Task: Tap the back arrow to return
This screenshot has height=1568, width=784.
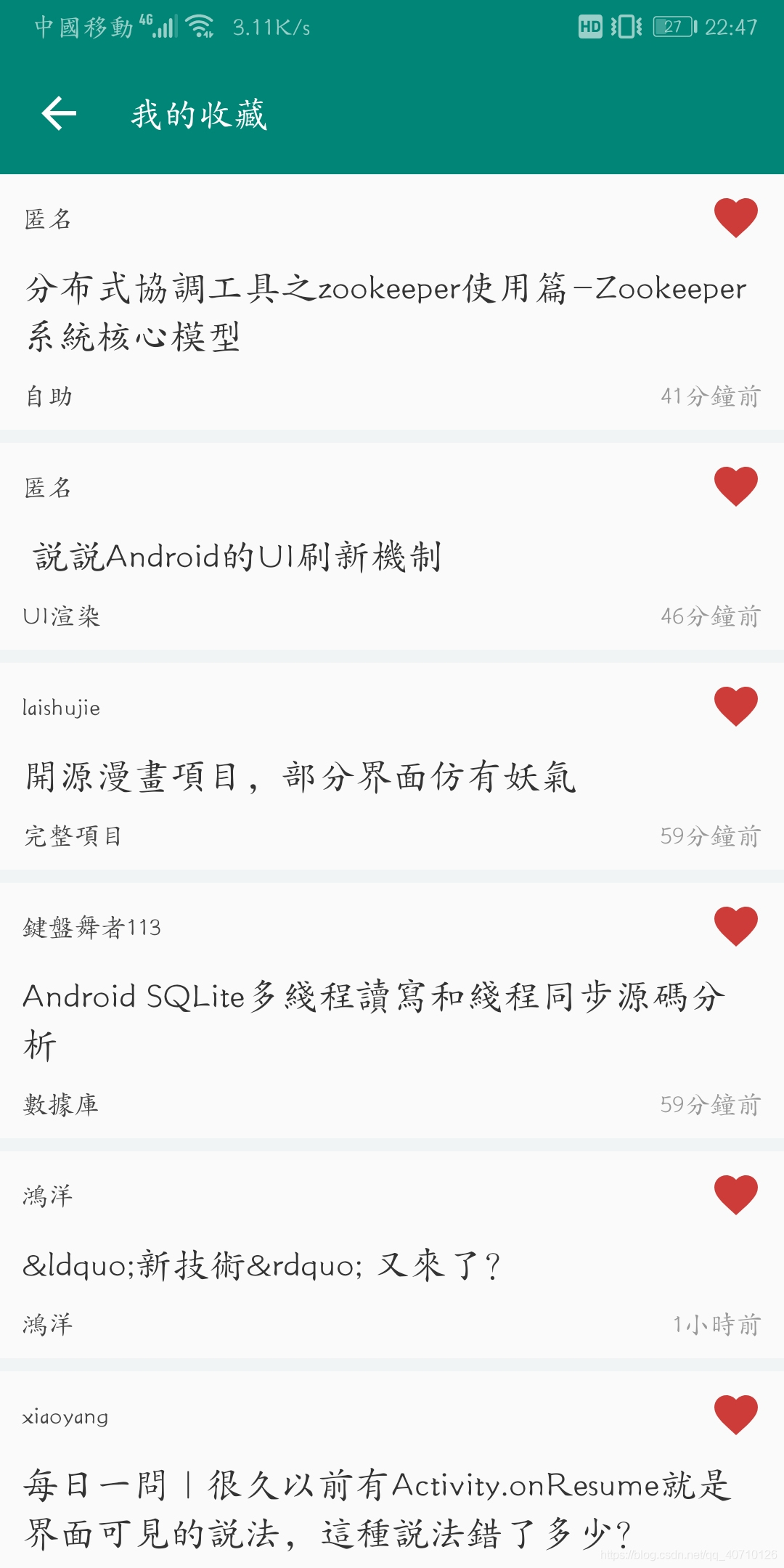Action: click(x=58, y=113)
